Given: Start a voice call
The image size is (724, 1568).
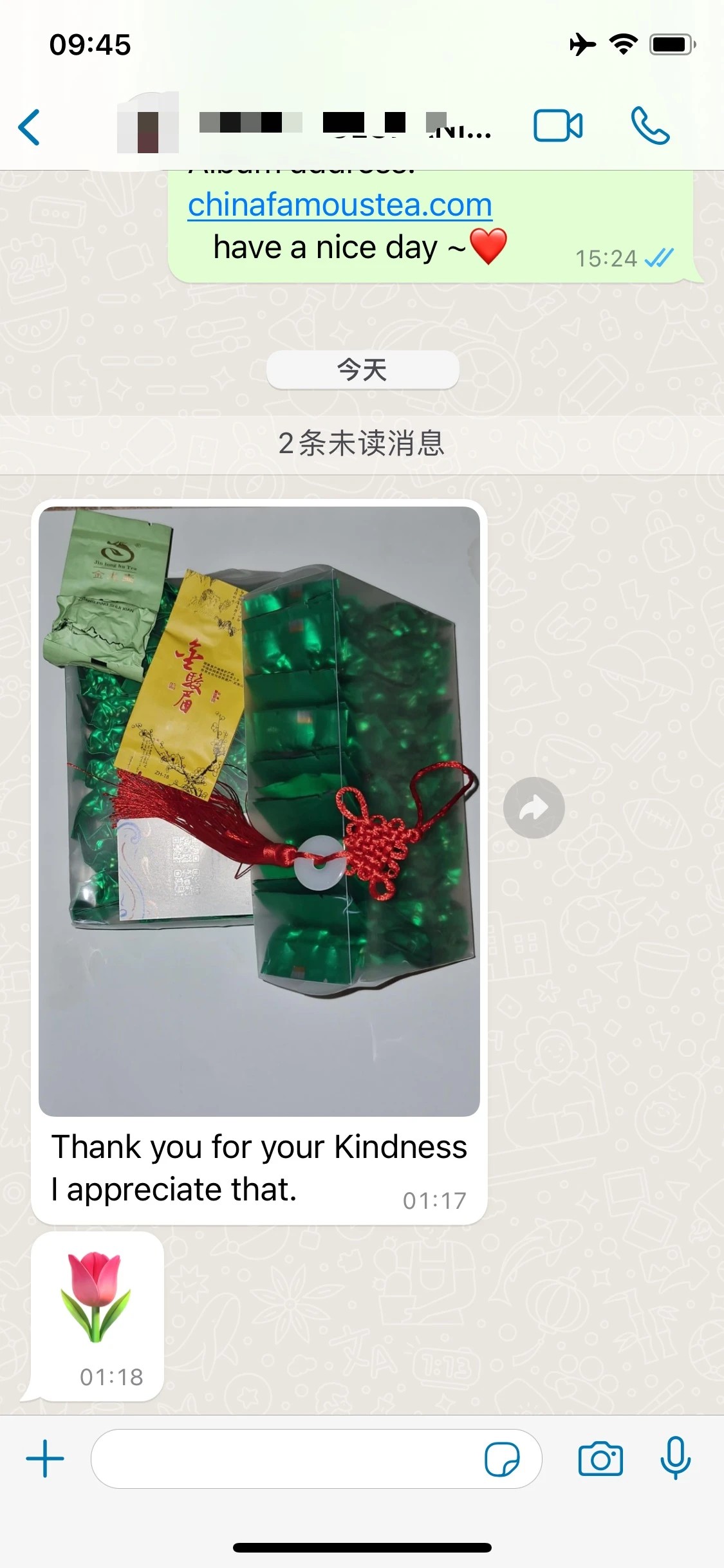Looking at the screenshot, I should click(x=650, y=126).
